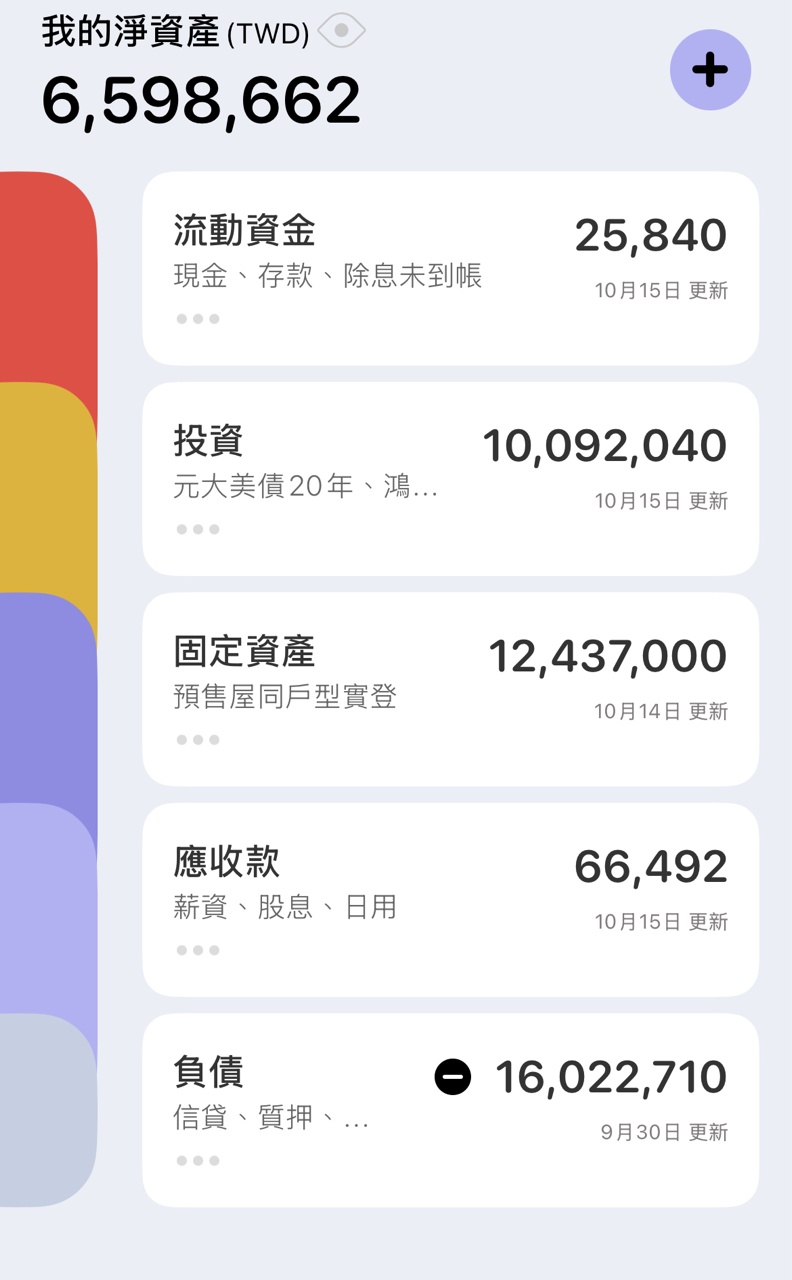Show more options for 固定資產

point(198,740)
